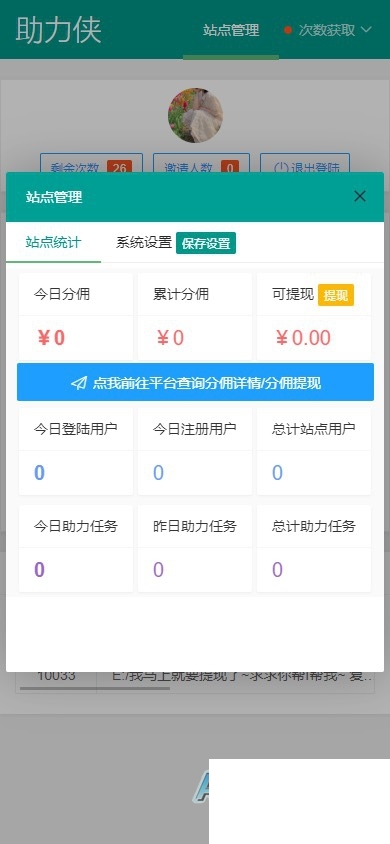The image size is (390, 844).
Task: Tap the yellow 提现 button
Action: pyautogui.click(x=336, y=296)
